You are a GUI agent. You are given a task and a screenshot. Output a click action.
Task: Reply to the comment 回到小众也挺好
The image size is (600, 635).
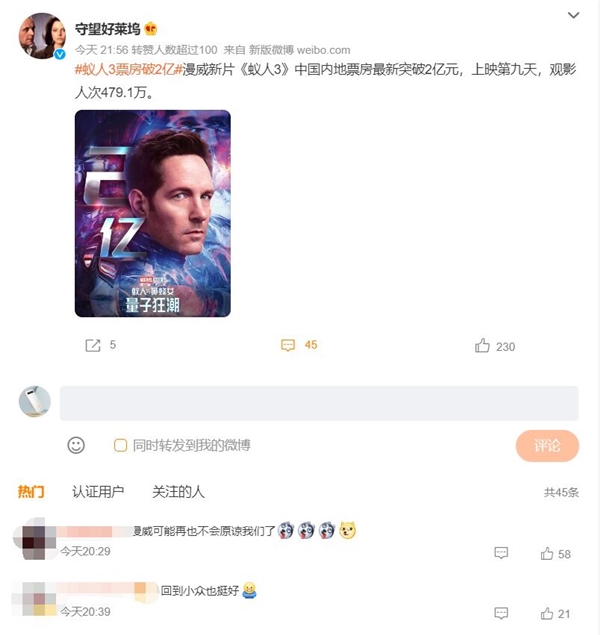pyautogui.click(x=501, y=613)
